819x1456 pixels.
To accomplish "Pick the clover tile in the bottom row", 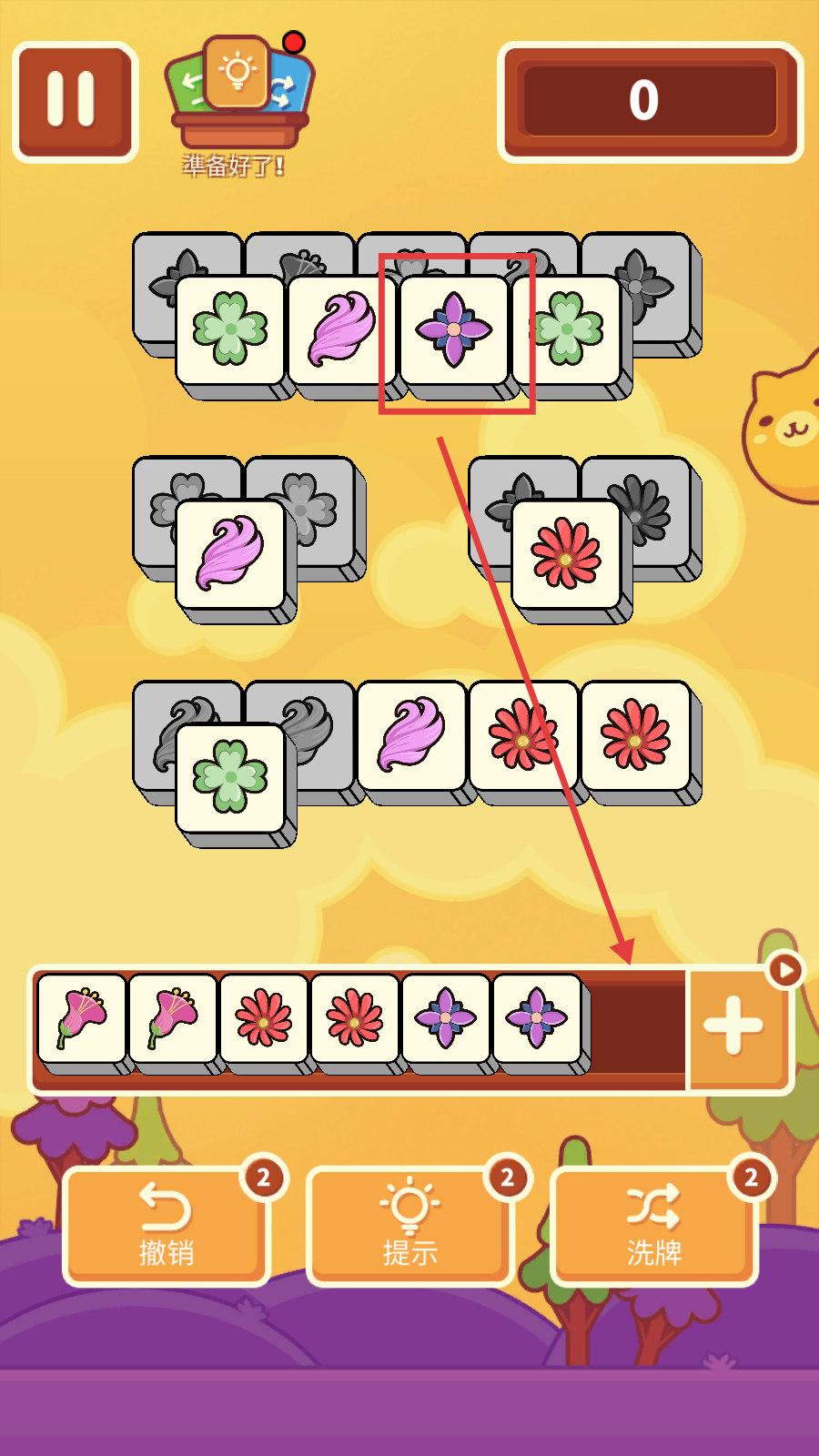I will click(x=231, y=779).
